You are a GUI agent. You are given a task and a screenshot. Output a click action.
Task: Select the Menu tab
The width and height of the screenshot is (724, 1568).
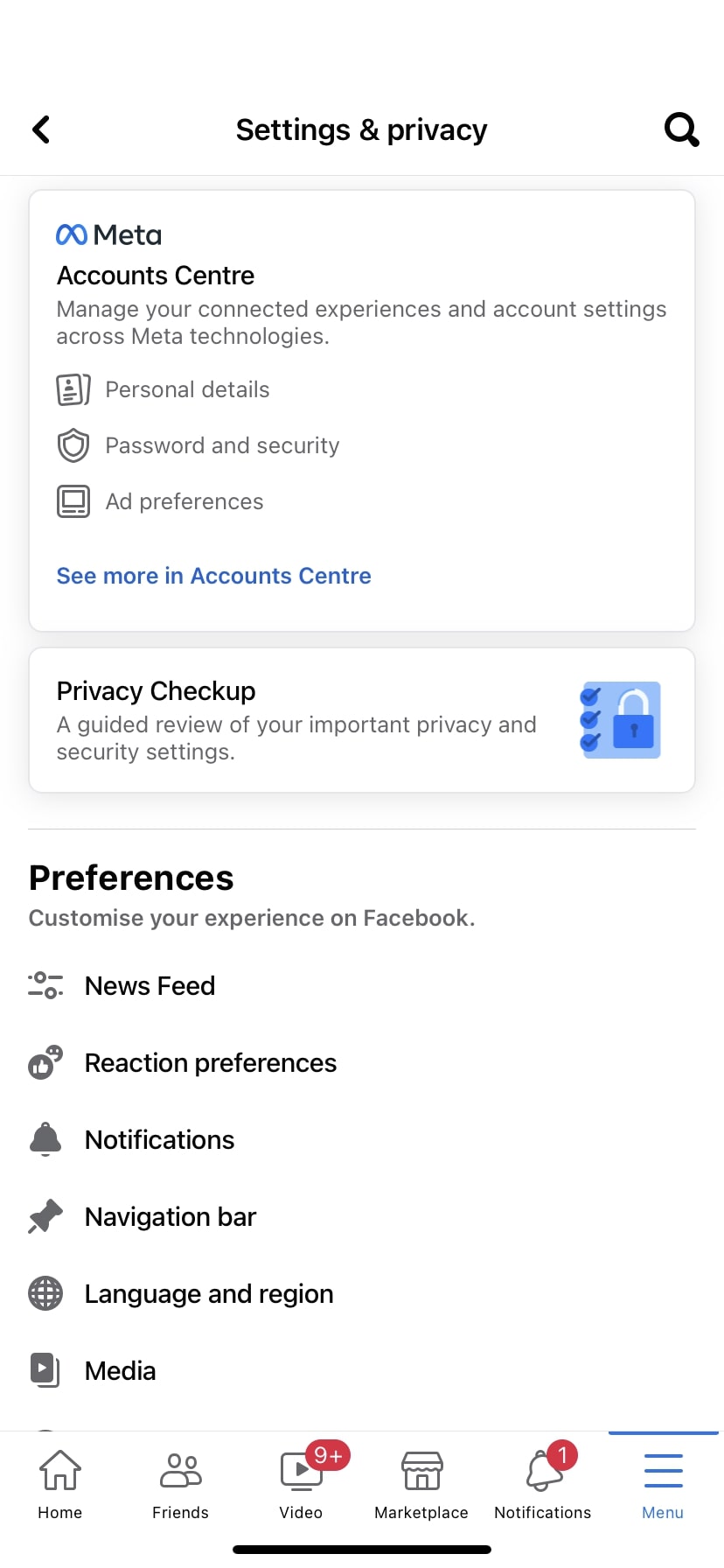662,1483
